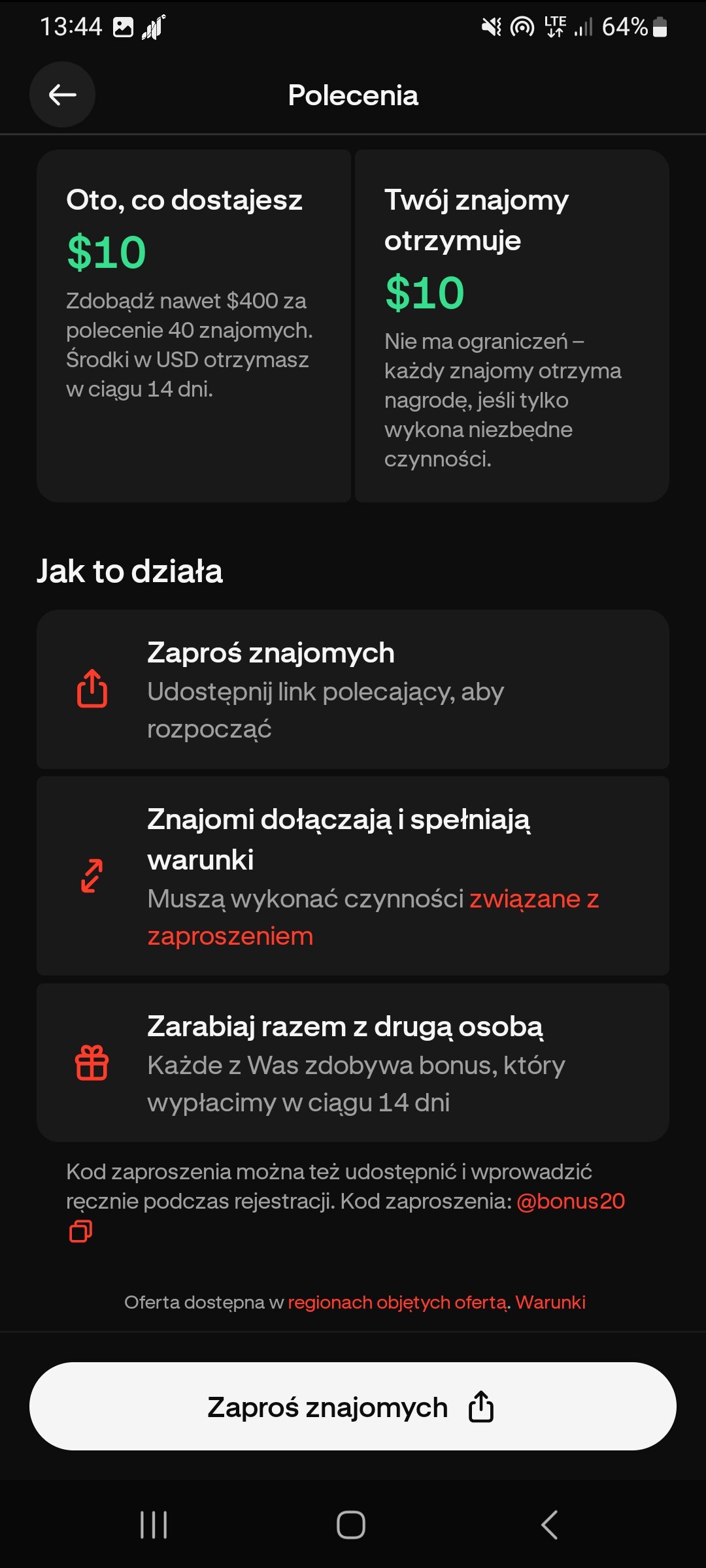The image size is (706, 1568).
Task: Open the Warunki terms link
Action: [x=550, y=1302]
